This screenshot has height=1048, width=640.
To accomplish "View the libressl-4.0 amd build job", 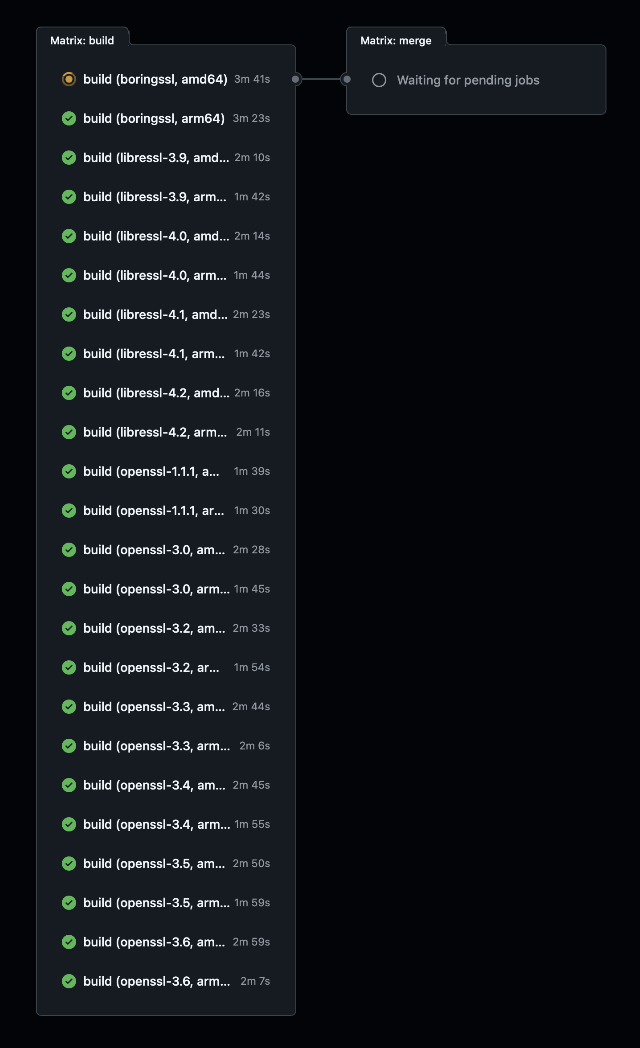I will [155, 236].
